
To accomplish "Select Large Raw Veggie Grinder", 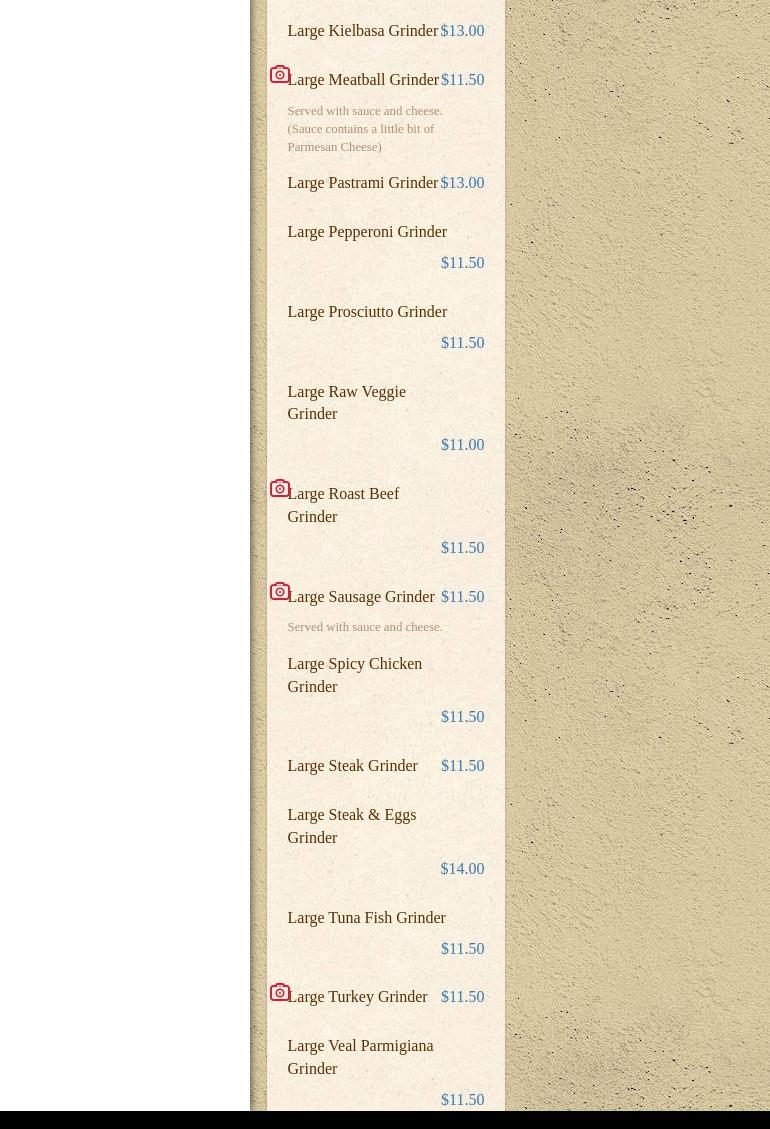I will pyautogui.click(x=346, y=402).
